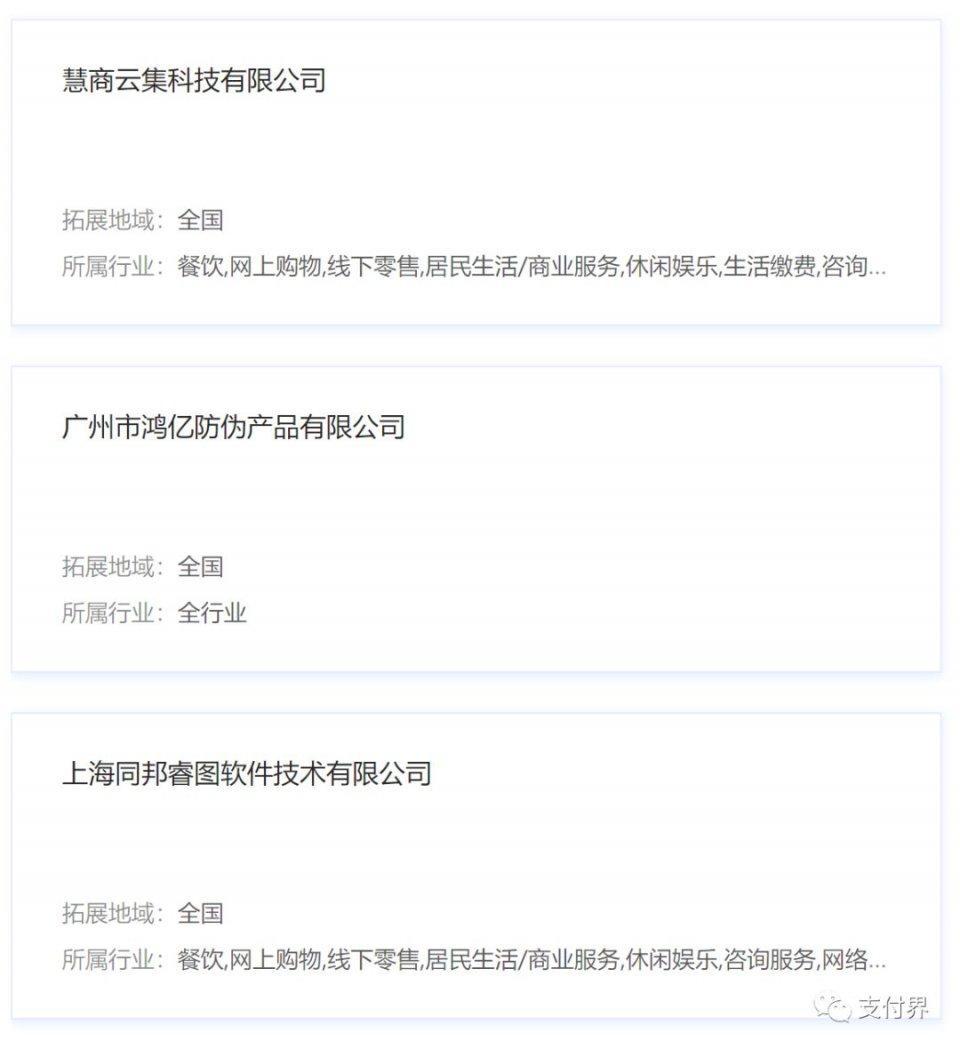The image size is (960, 1049).
Task: View the 上海同邦睿图软件技术有限公司 card
Action: 476,866
